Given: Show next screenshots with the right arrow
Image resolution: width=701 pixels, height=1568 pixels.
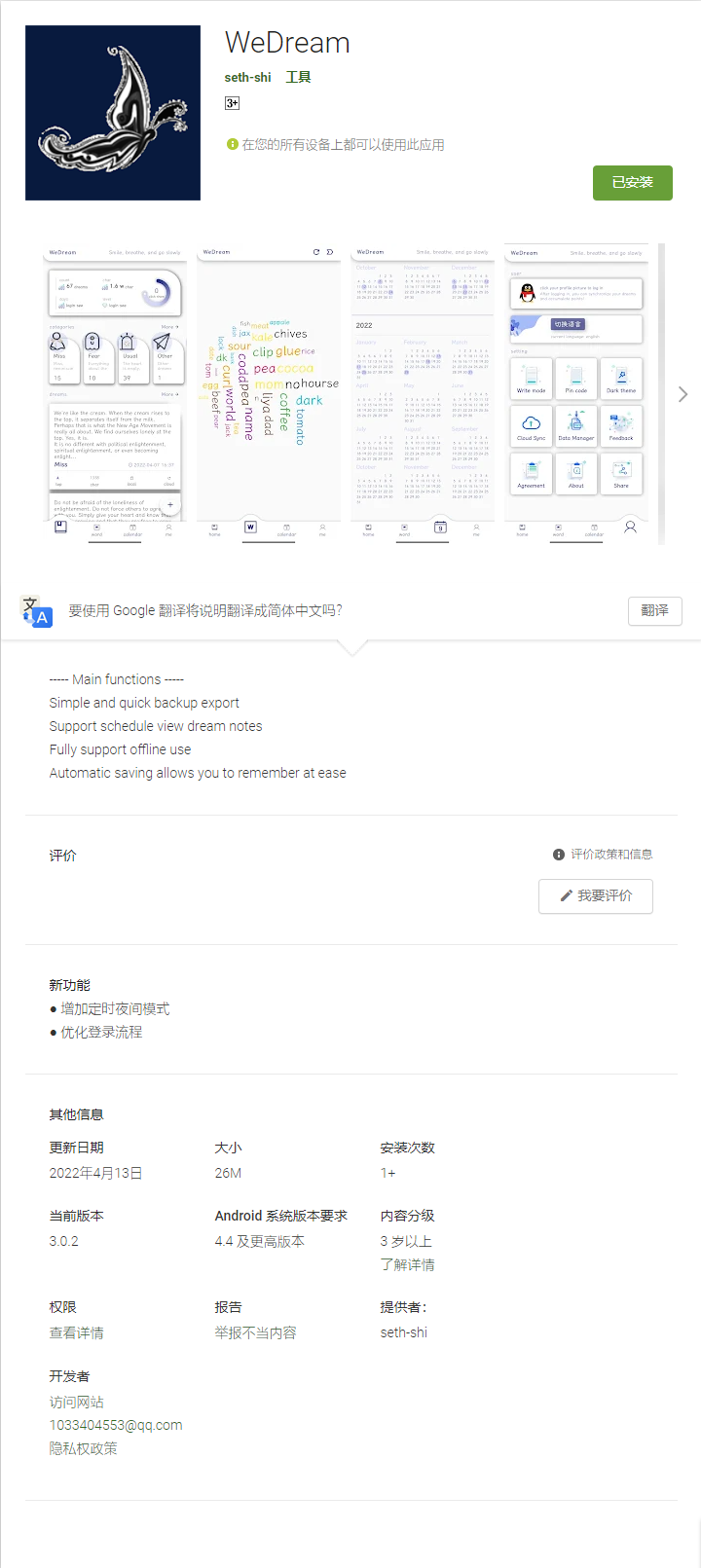Looking at the screenshot, I should [683, 394].
